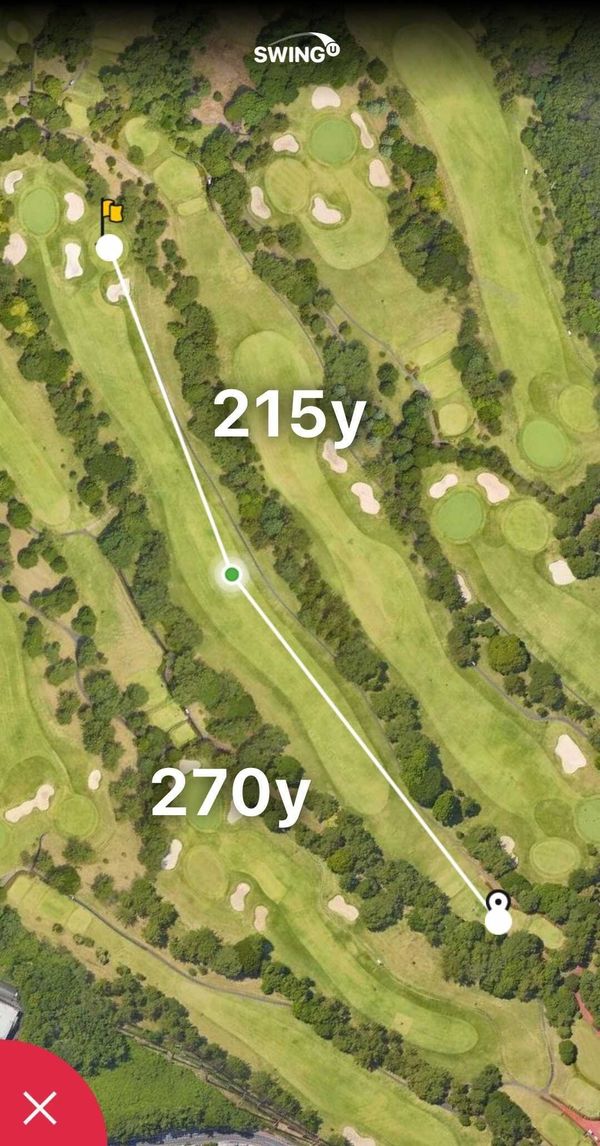Viewport: 600px width, 1146px height.
Task: Tap the green target marker on the fairway
Action: pyautogui.click(x=232, y=574)
